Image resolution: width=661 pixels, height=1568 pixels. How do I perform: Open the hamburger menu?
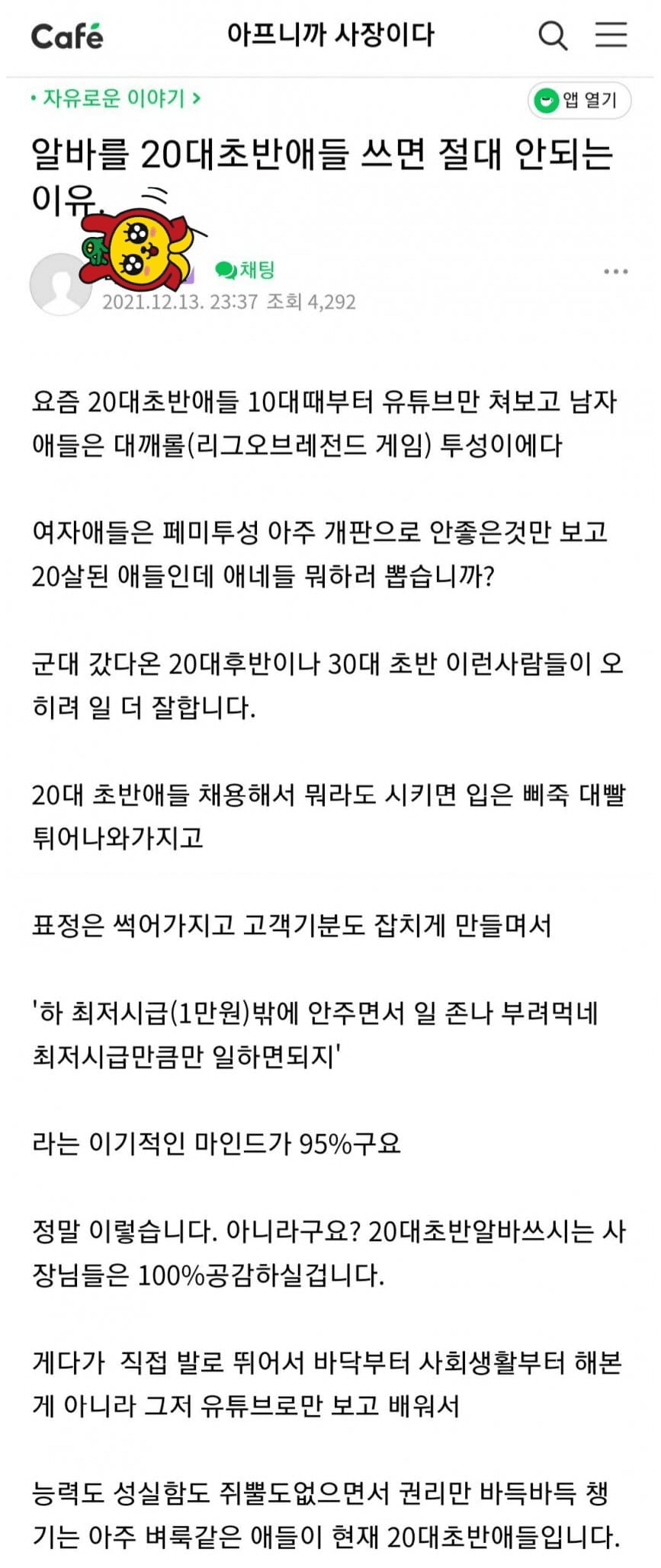coord(611,35)
